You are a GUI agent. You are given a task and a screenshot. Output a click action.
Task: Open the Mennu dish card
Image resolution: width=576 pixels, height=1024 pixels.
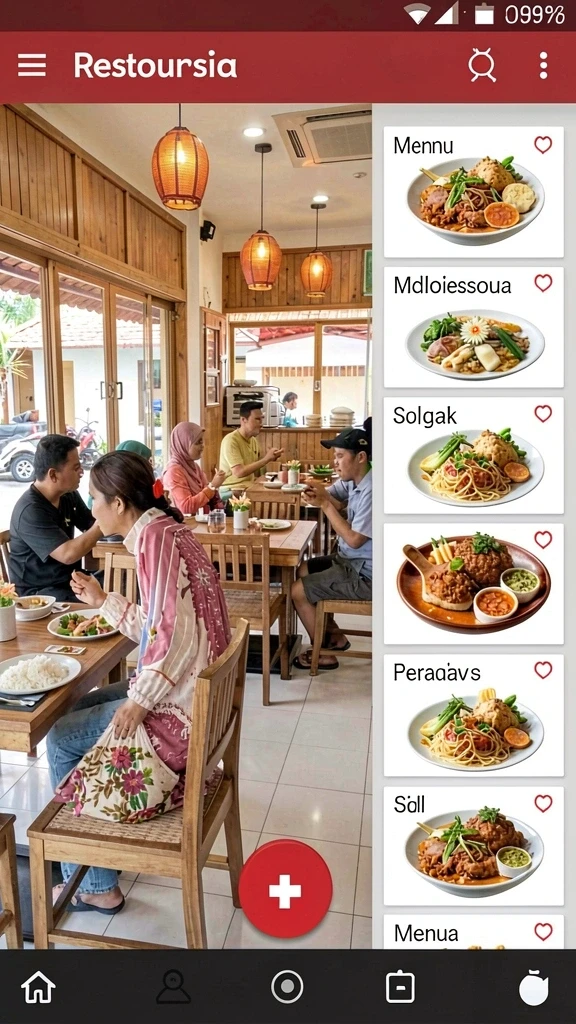(473, 191)
